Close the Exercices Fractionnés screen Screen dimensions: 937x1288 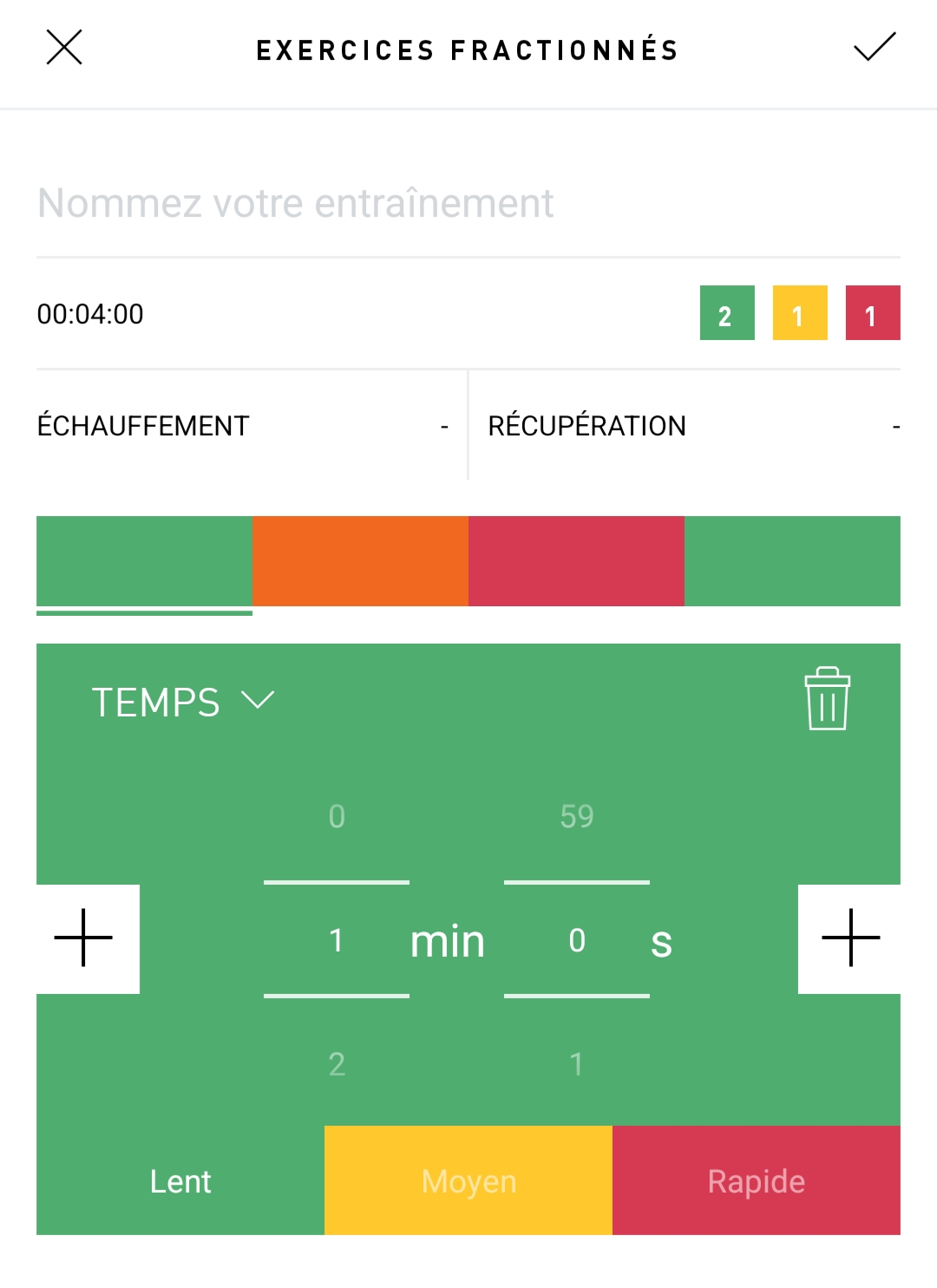coord(64,48)
